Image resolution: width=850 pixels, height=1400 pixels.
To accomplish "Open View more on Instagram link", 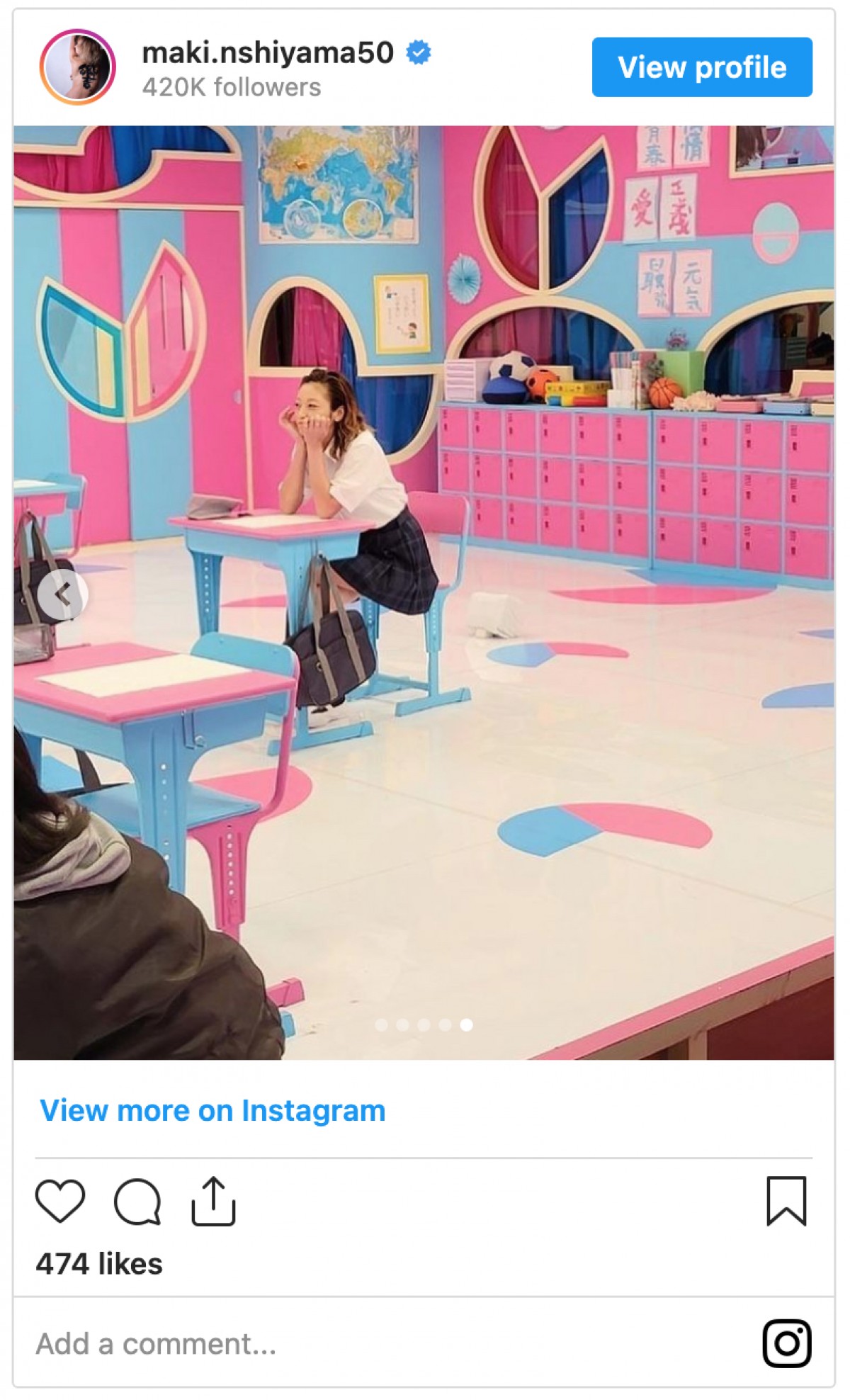I will pyautogui.click(x=212, y=1110).
